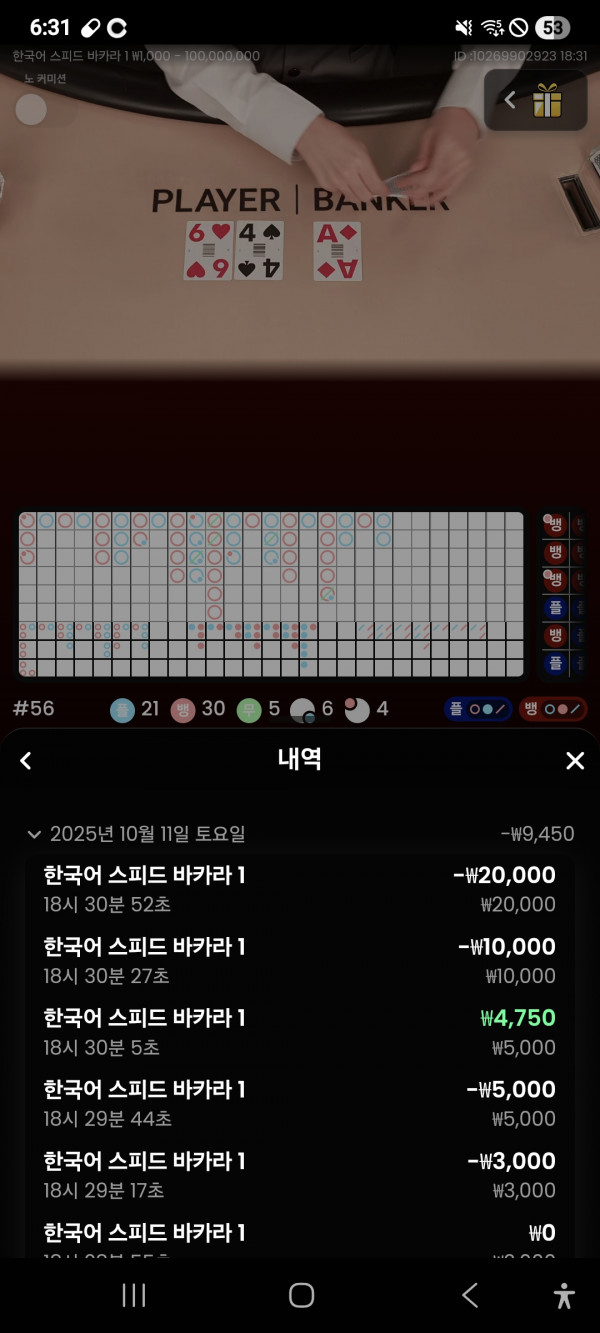The width and height of the screenshot is (600, 1333).
Task: Collapse the 2025년 10월 11일 토요일 section
Action: [x=35, y=834]
